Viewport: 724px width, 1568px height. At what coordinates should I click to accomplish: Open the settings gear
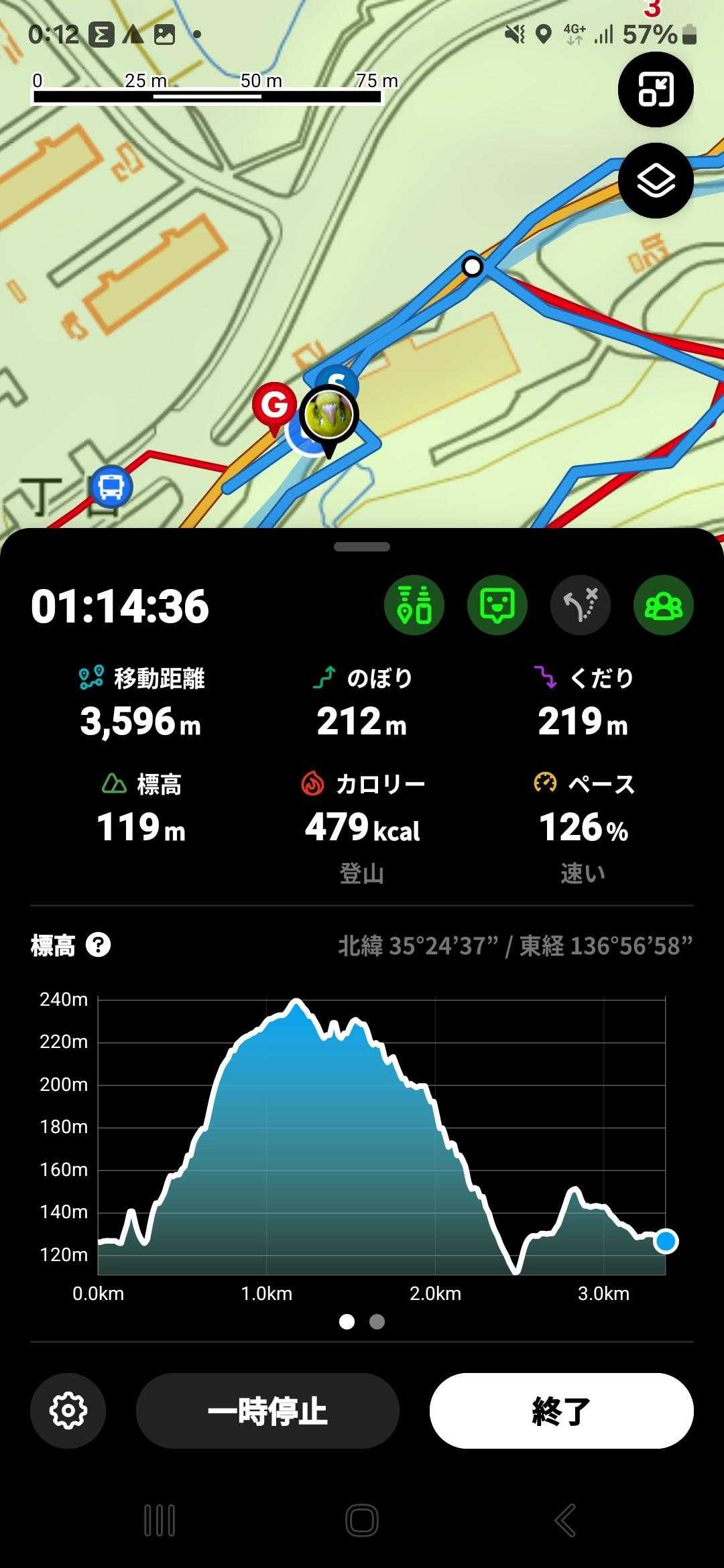tap(68, 1411)
